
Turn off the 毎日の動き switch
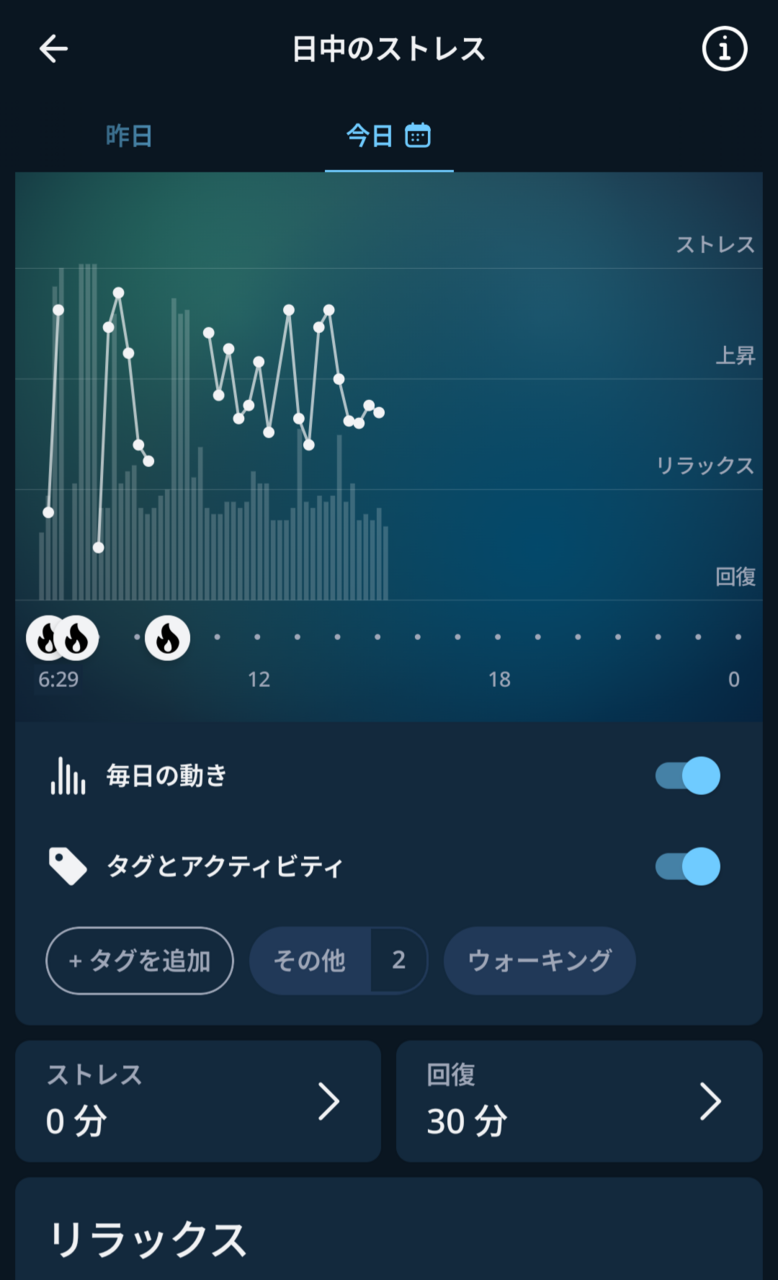tap(688, 776)
